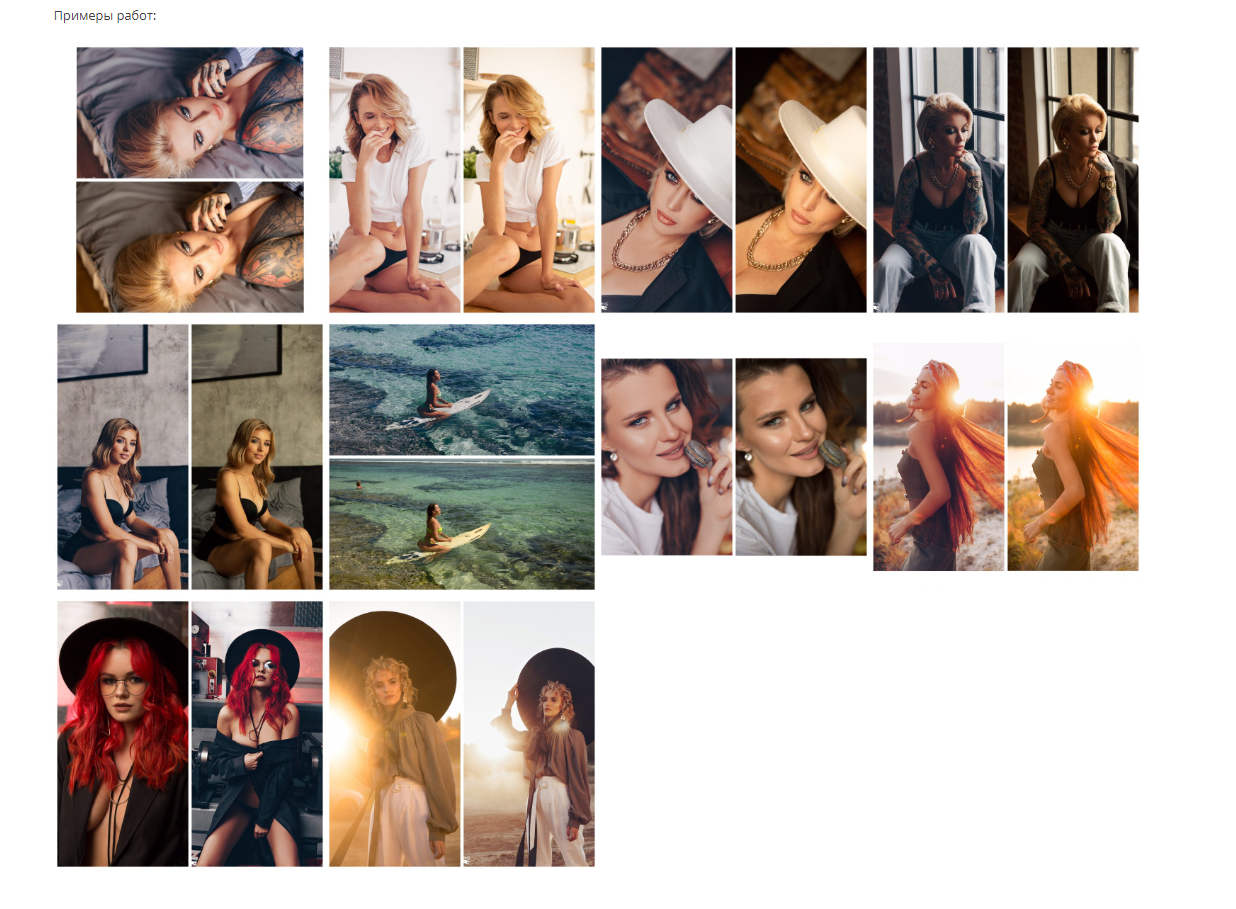Open the curly-haired woman with wide hat example
Viewport: 1236px width, 909px height.
462,733
